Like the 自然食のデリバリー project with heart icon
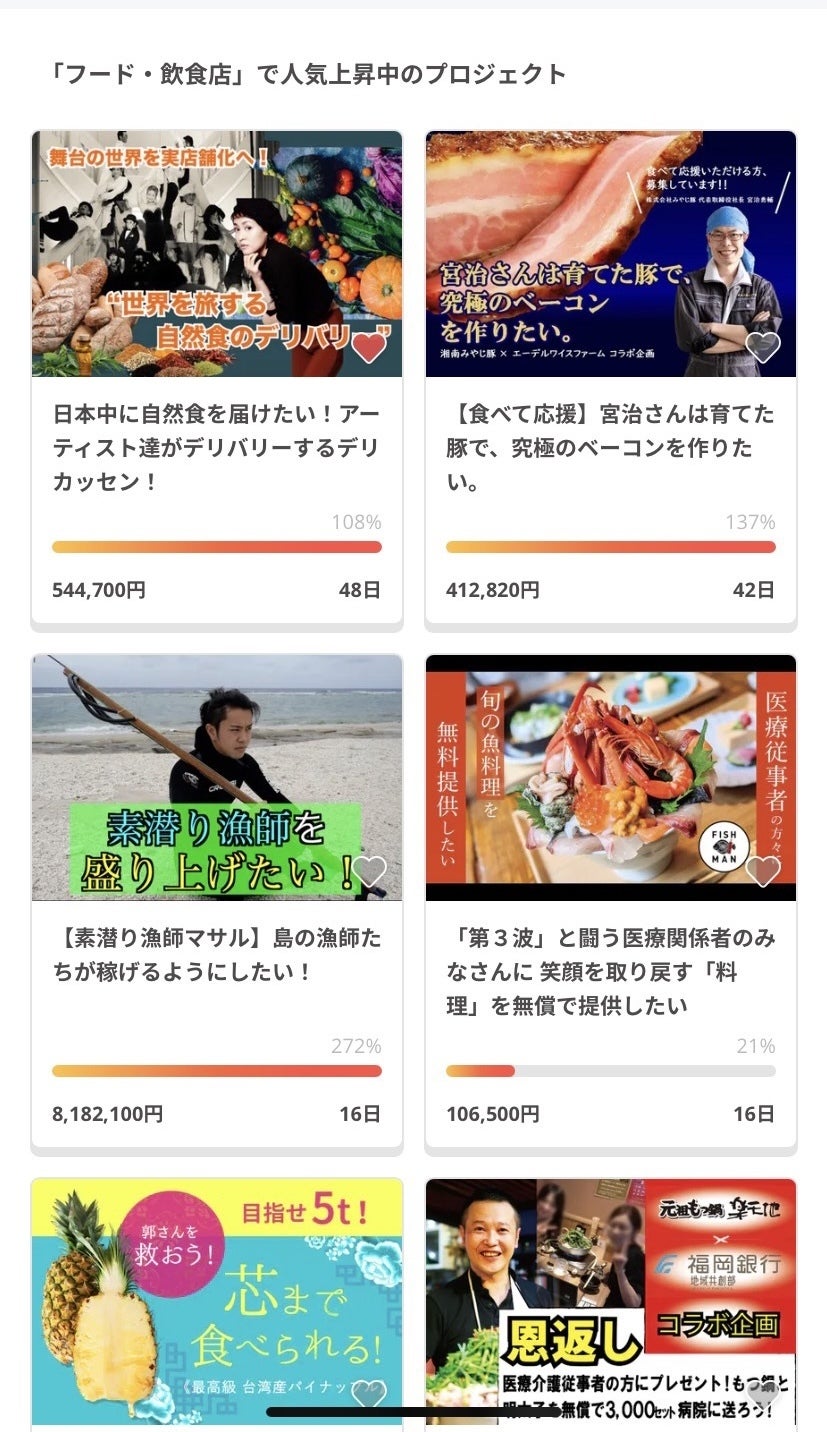 pos(369,347)
